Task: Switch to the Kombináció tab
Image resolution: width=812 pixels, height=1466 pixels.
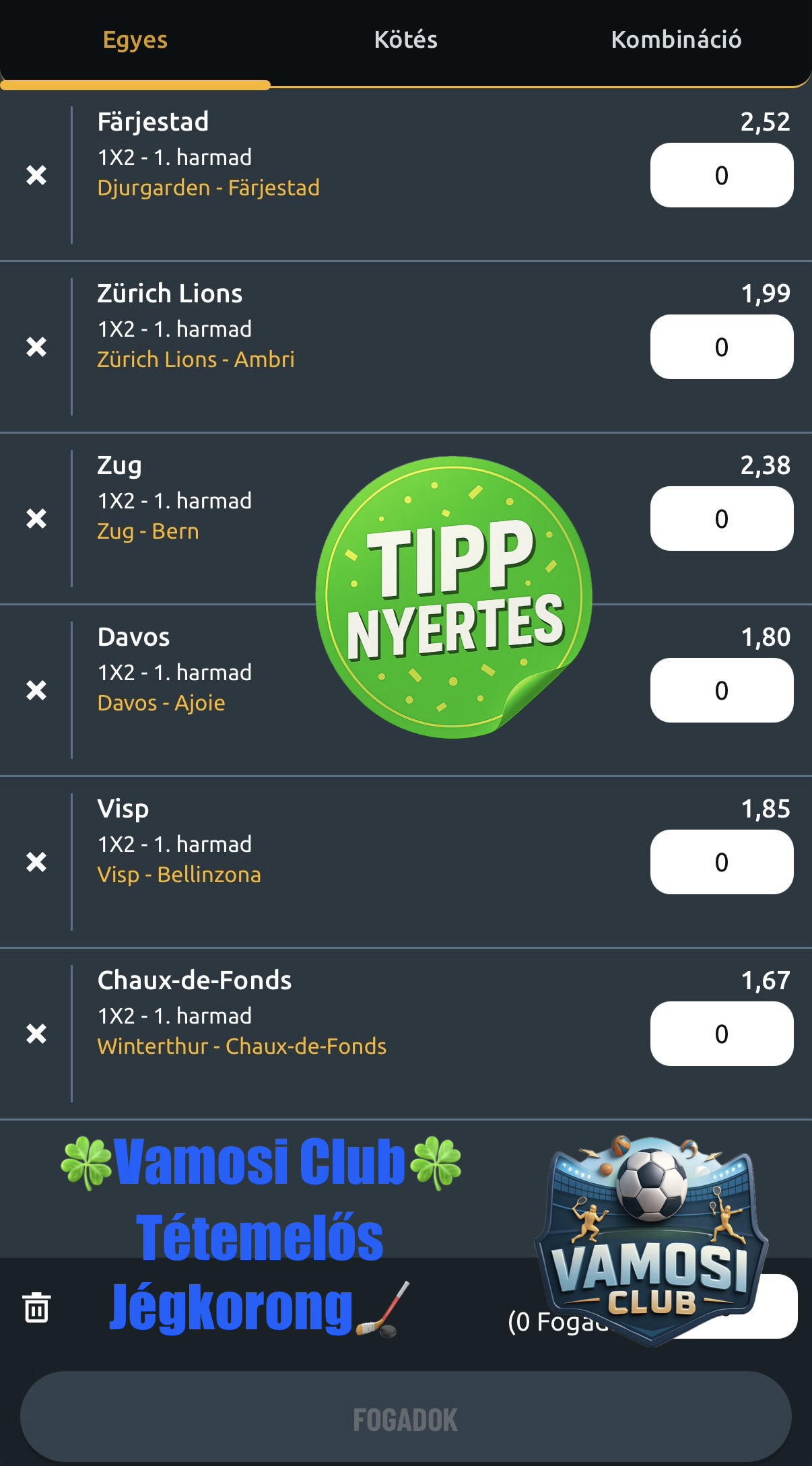Action: point(675,40)
